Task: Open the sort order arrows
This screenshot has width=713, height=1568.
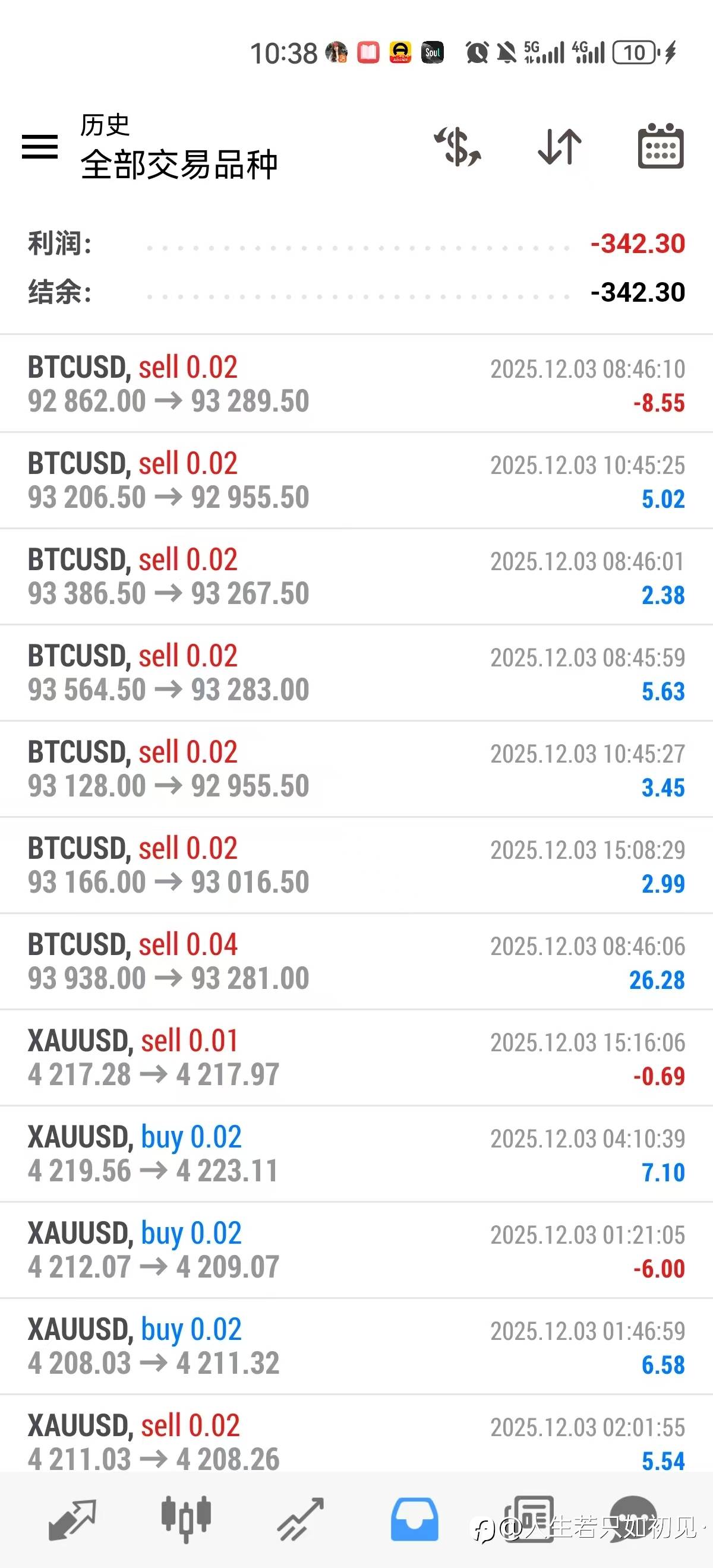Action: click(x=560, y=147)
